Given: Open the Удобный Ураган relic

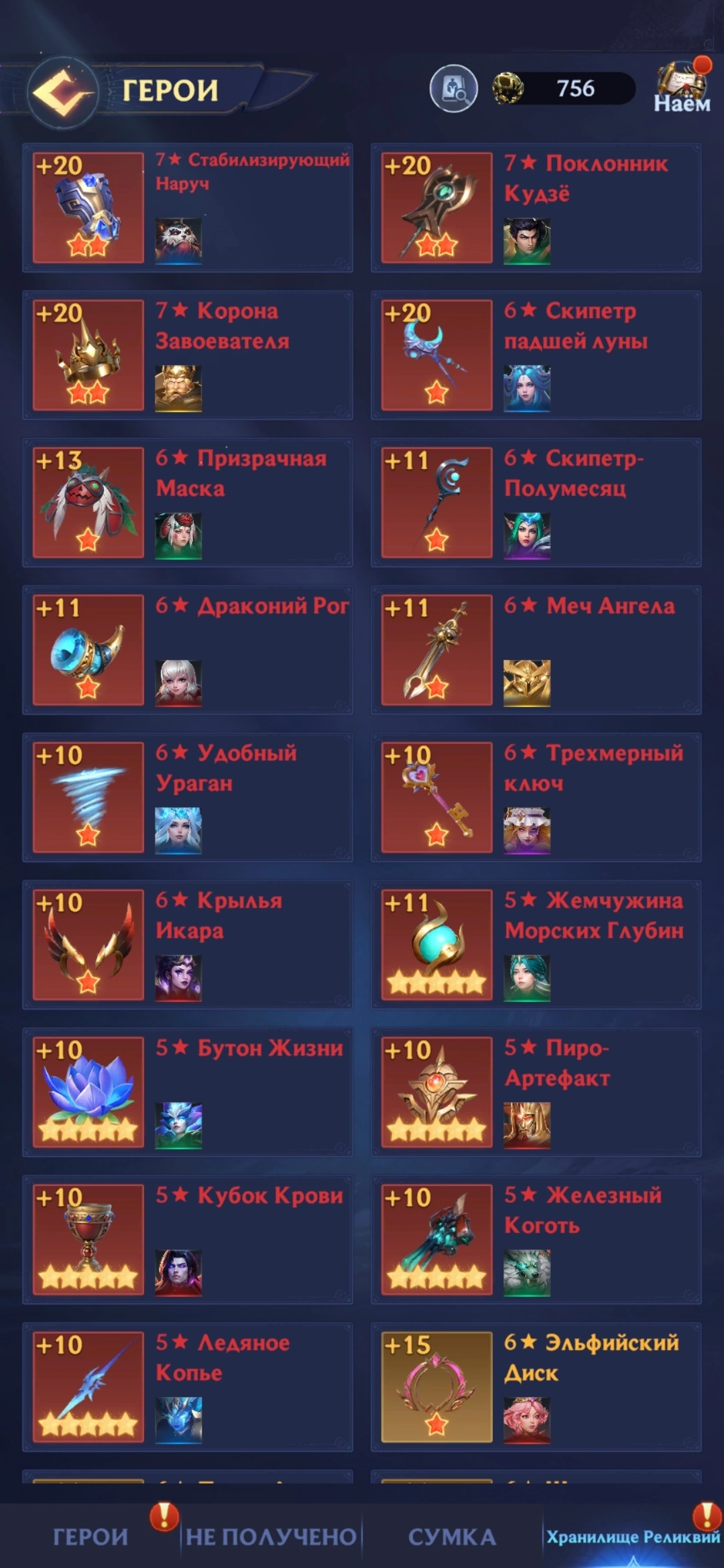Looking at the screenshot, I should (188, 797).
